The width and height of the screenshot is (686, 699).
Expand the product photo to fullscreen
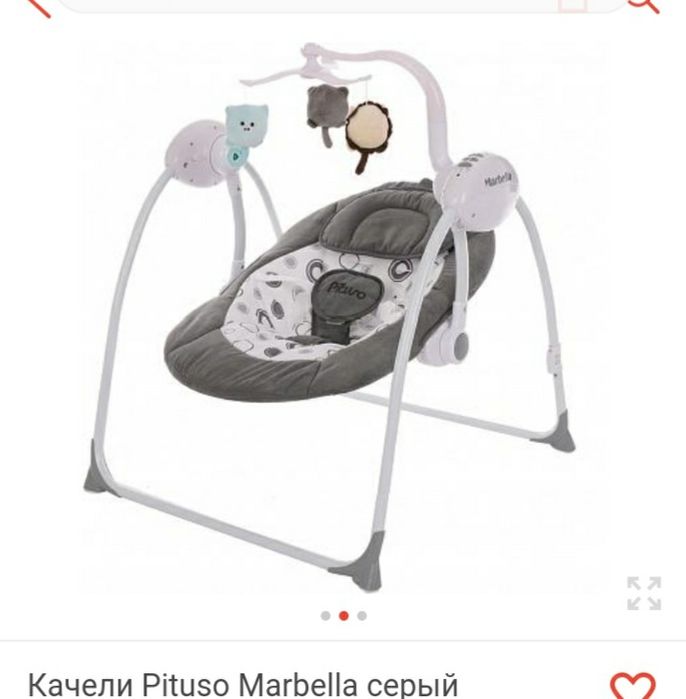643,593
